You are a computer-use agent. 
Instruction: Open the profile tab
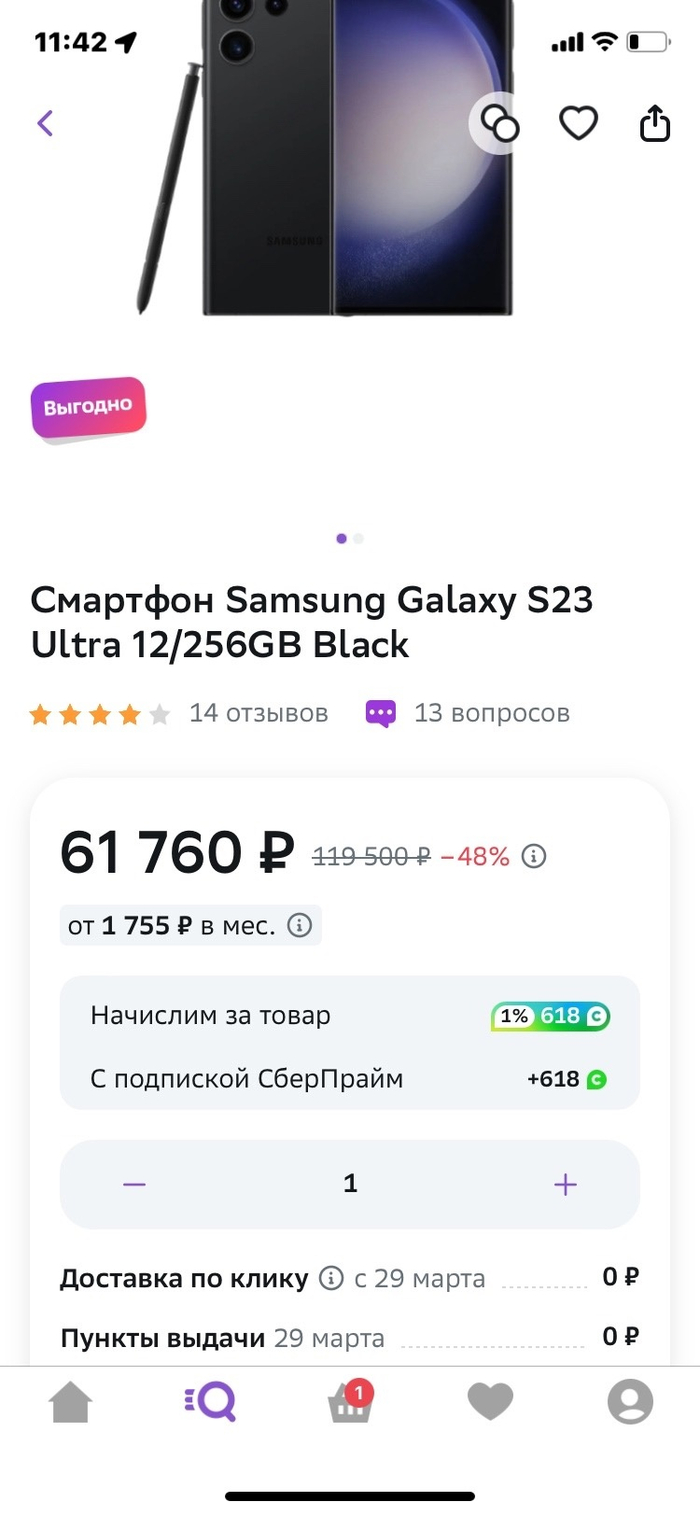(x=630, y=1402)
